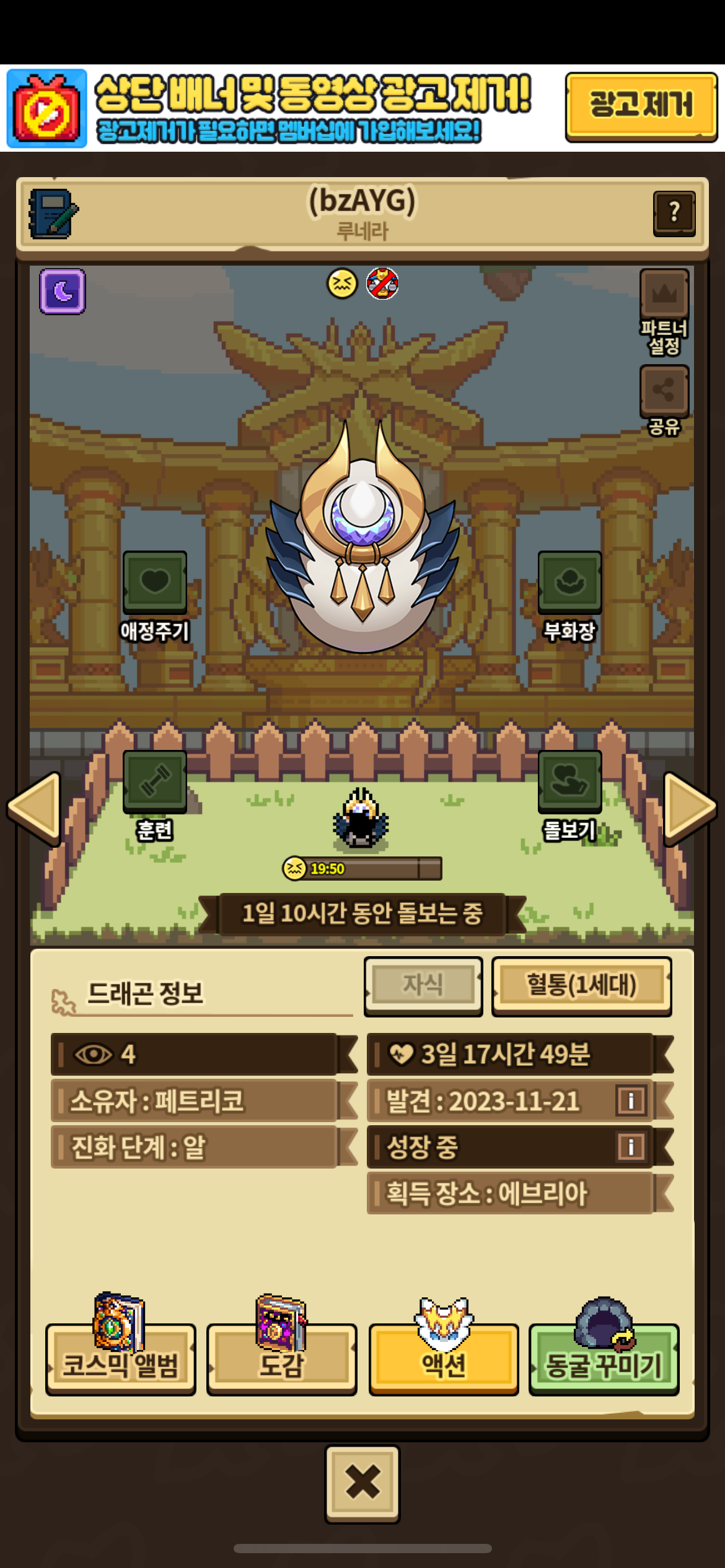Share this dragon with 공유

tap(664, 391)
